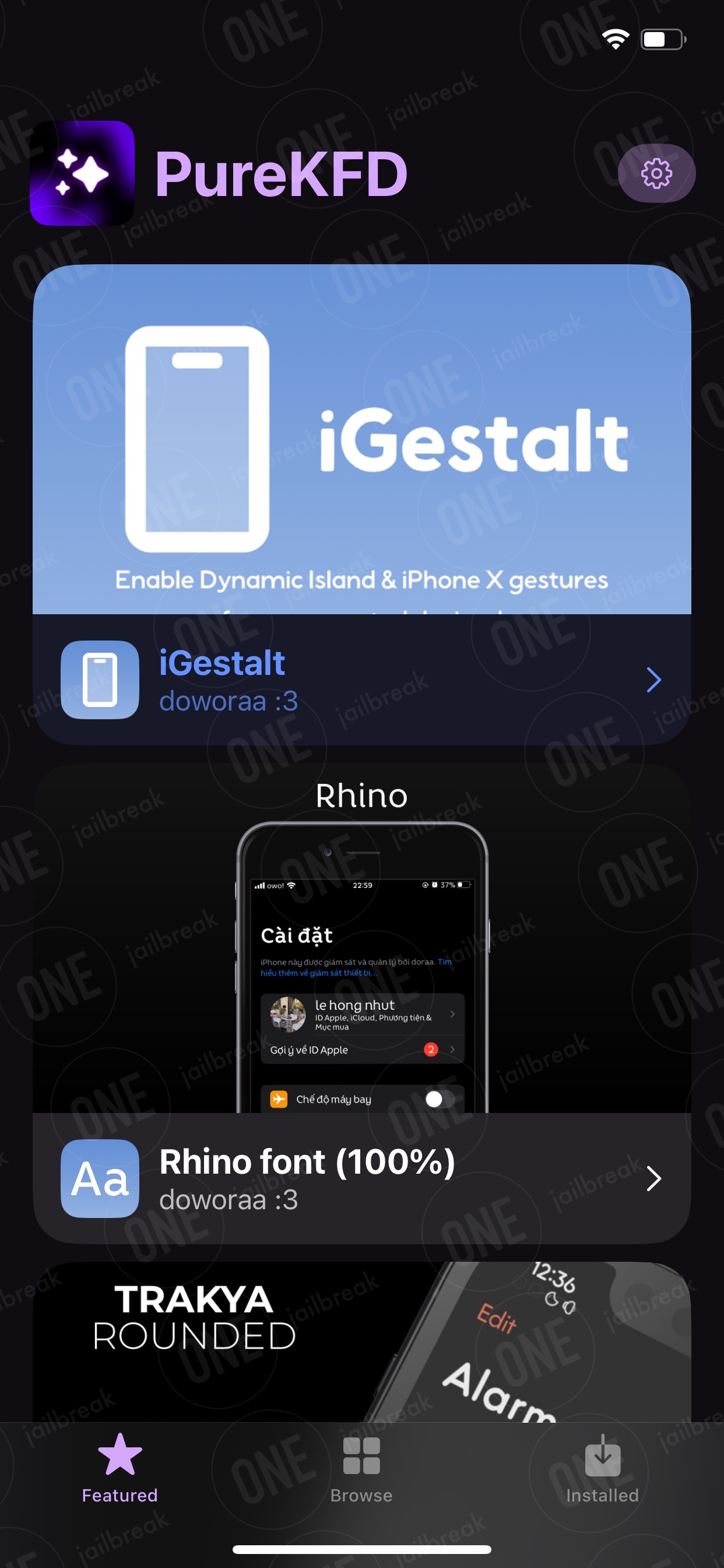Open Rhino font (100%) details
724x1568 pixels.
tap(362, 1178)
